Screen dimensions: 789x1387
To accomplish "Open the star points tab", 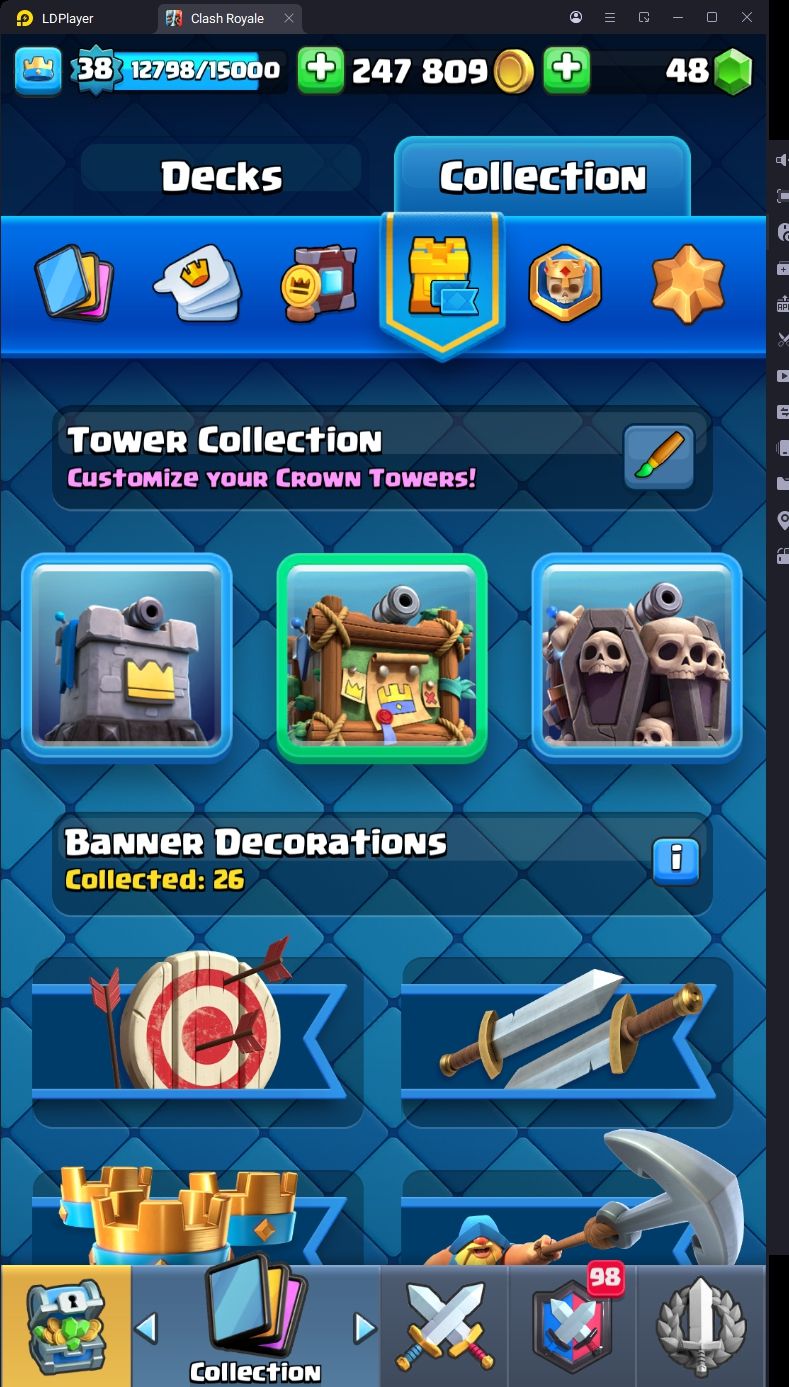I will tap(687, 283).
